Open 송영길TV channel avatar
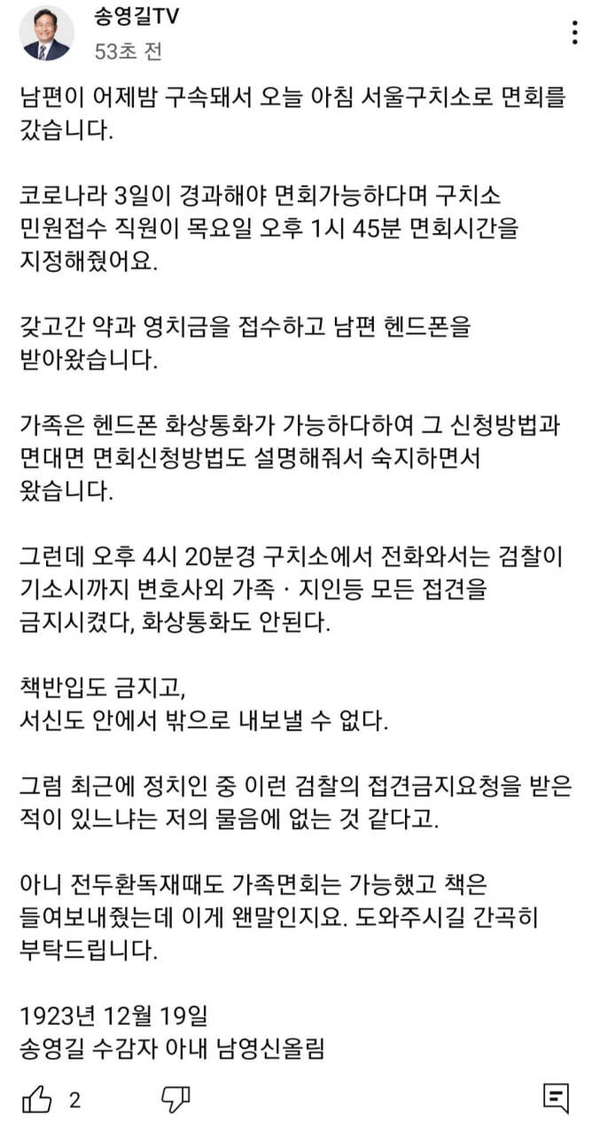 click(46, 33)
